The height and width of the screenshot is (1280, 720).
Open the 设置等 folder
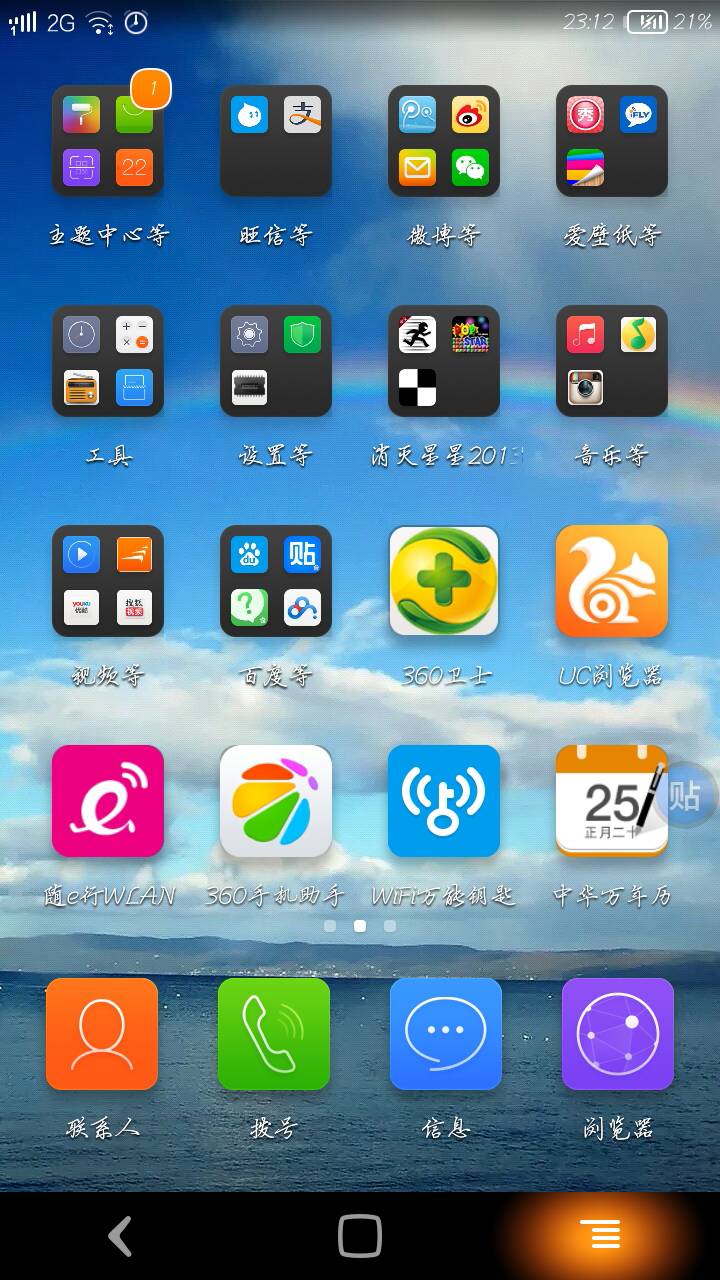[276, 360]
